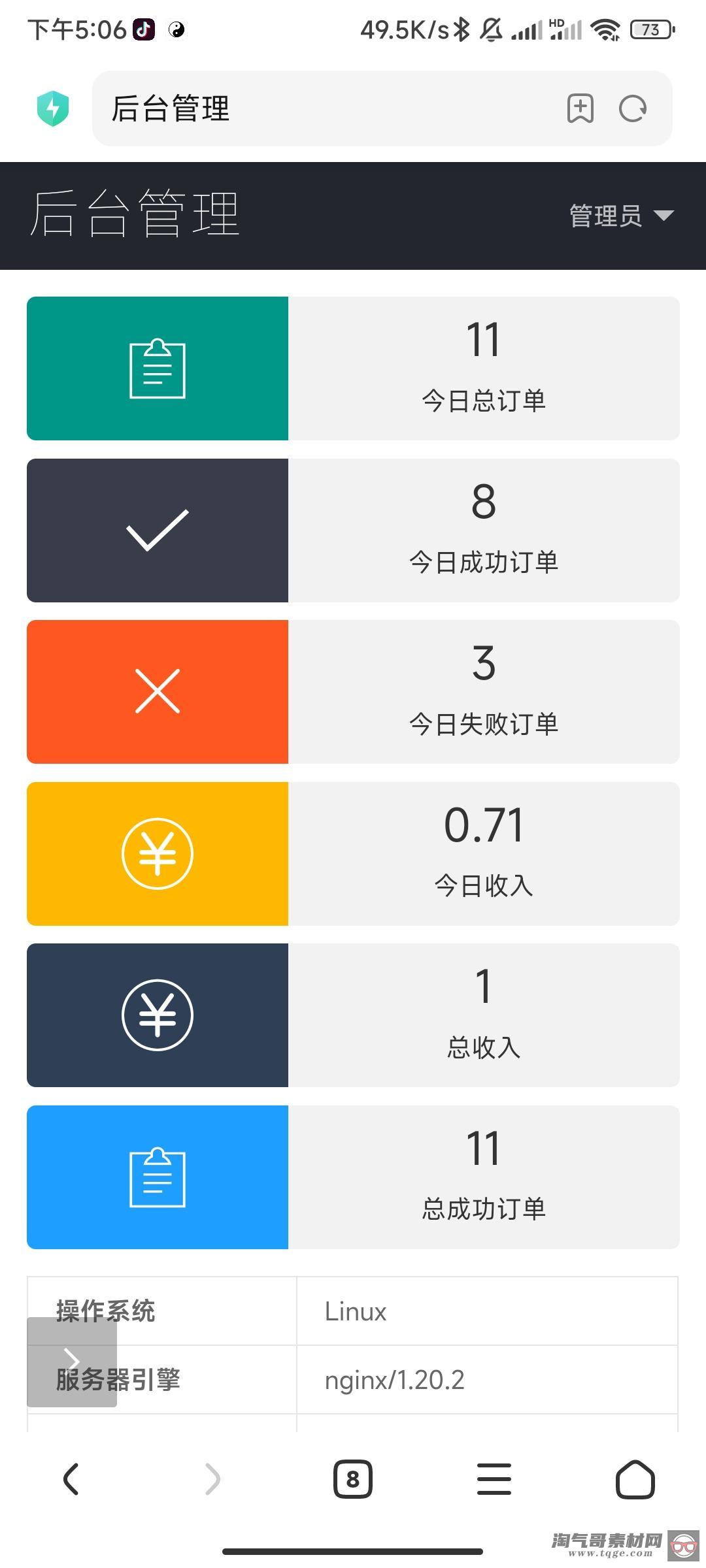Open the browser menu with three lines
Image resolution: width=706 pixels, height=1568 pixels.
(494, 1480)
